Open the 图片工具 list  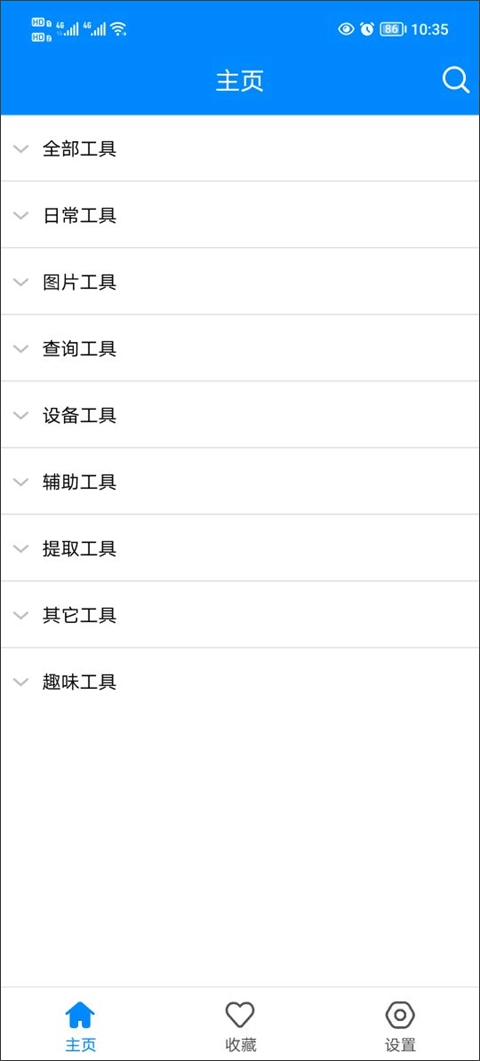click(x=240, y=281)
